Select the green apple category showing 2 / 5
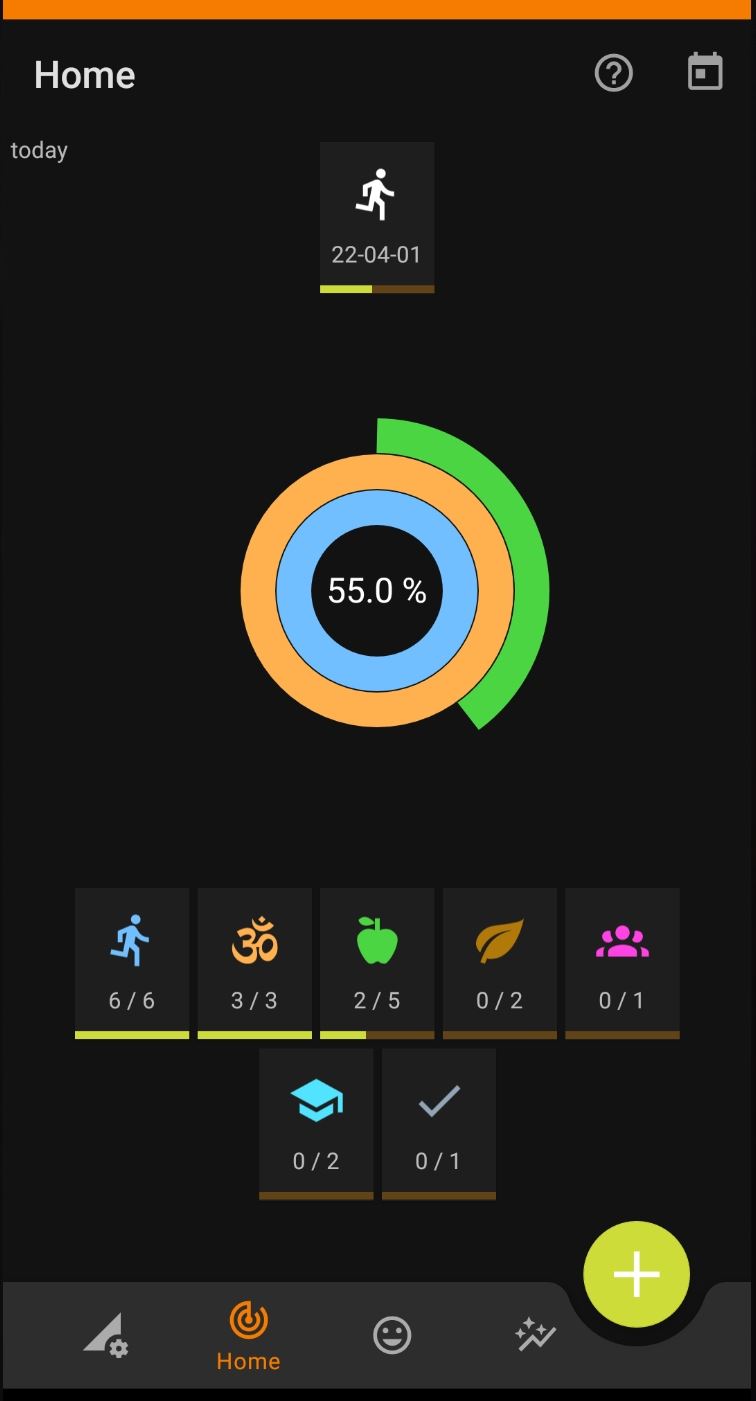The image size is (756, 1401). click(x=377, y=963)
